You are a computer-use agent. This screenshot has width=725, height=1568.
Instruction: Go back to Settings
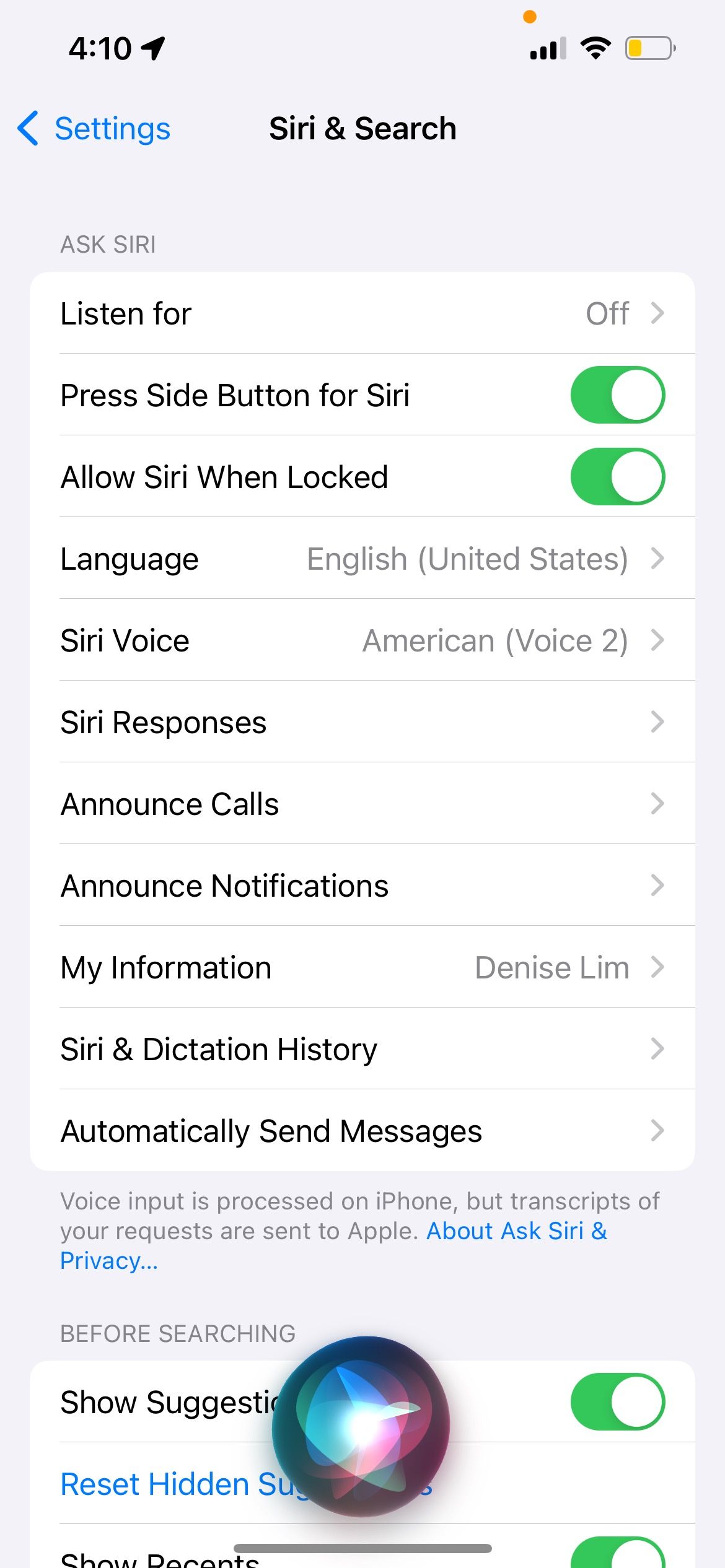(x=94, y=129)
